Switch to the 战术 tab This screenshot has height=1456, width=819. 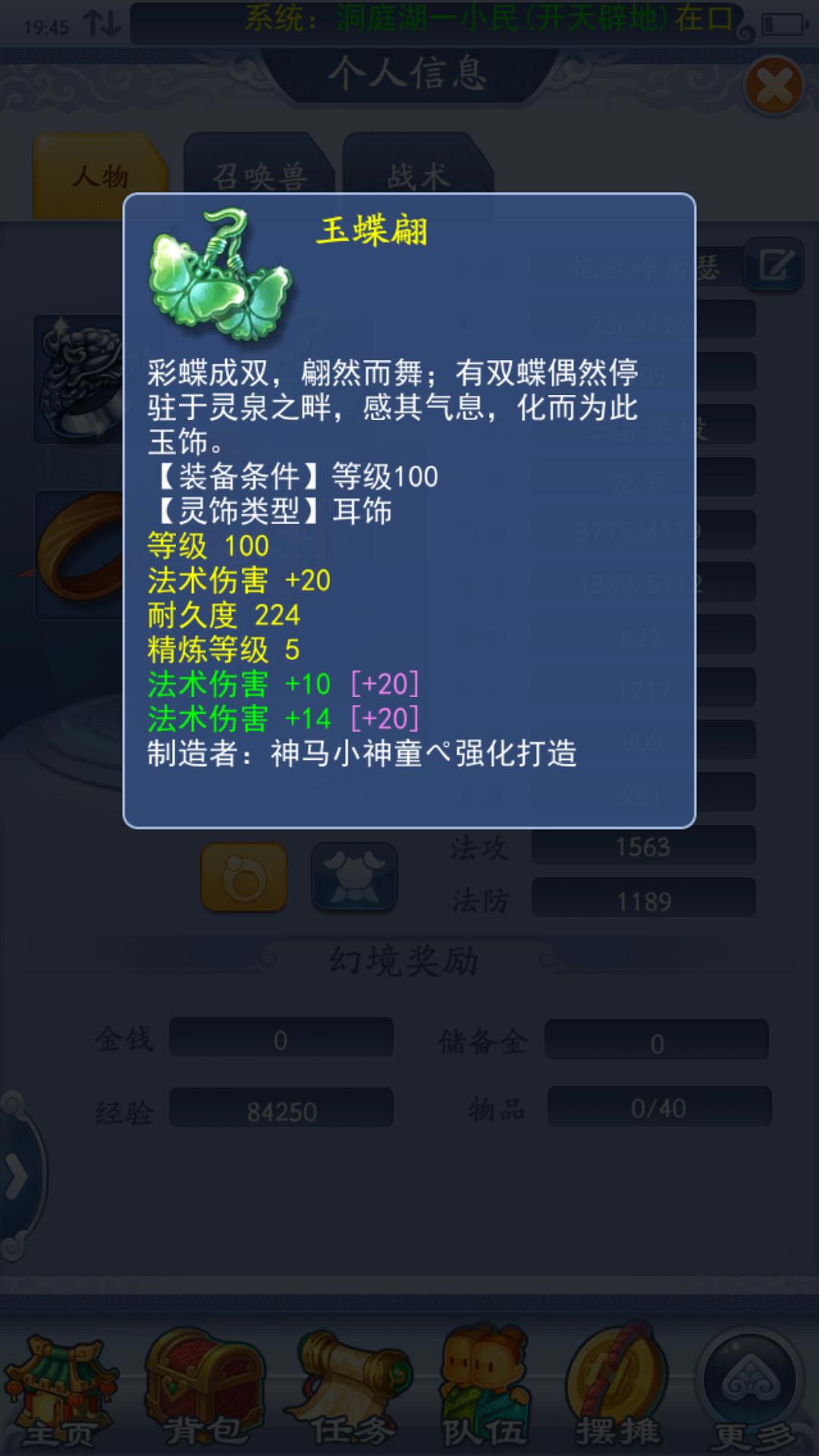tap(418, 177)
